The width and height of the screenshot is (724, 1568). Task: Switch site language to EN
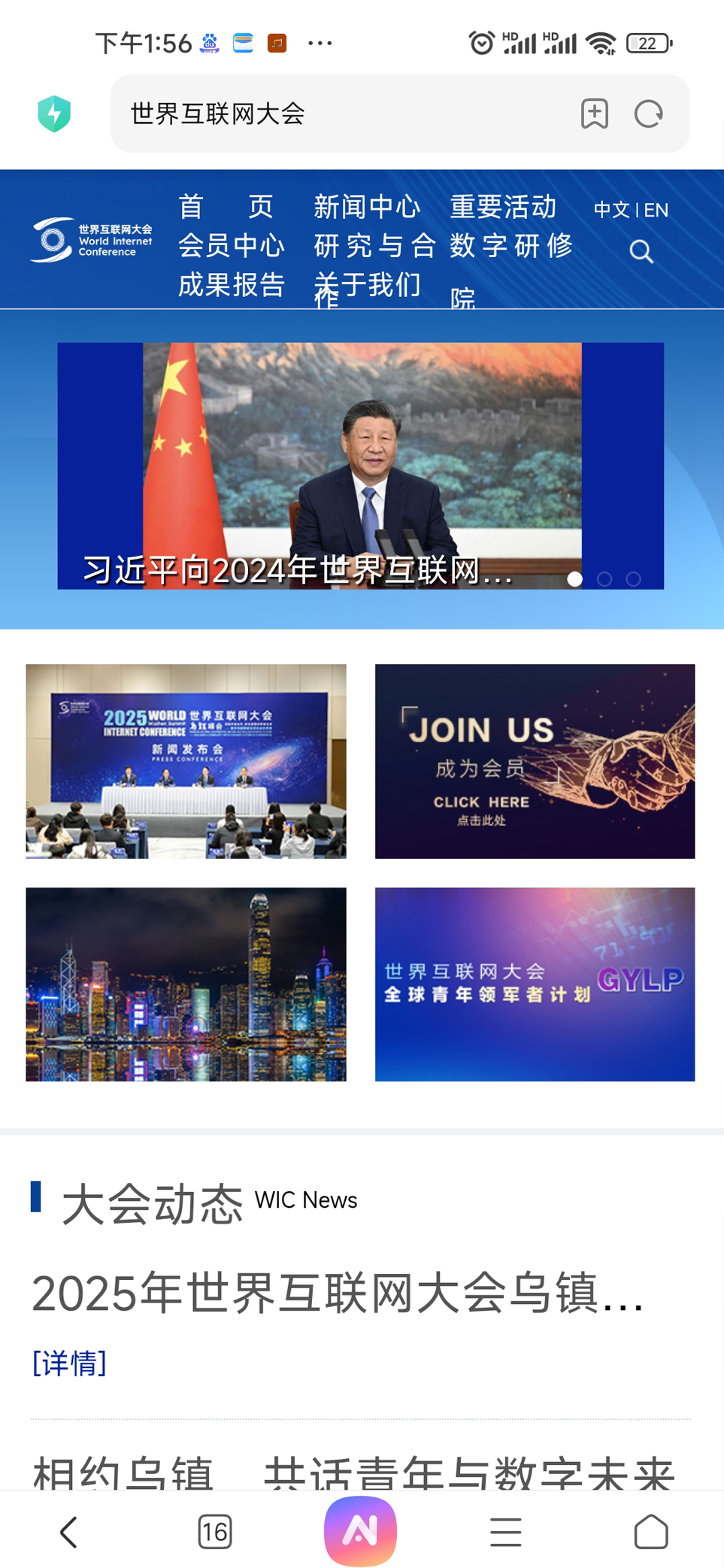tap(656, 210)
